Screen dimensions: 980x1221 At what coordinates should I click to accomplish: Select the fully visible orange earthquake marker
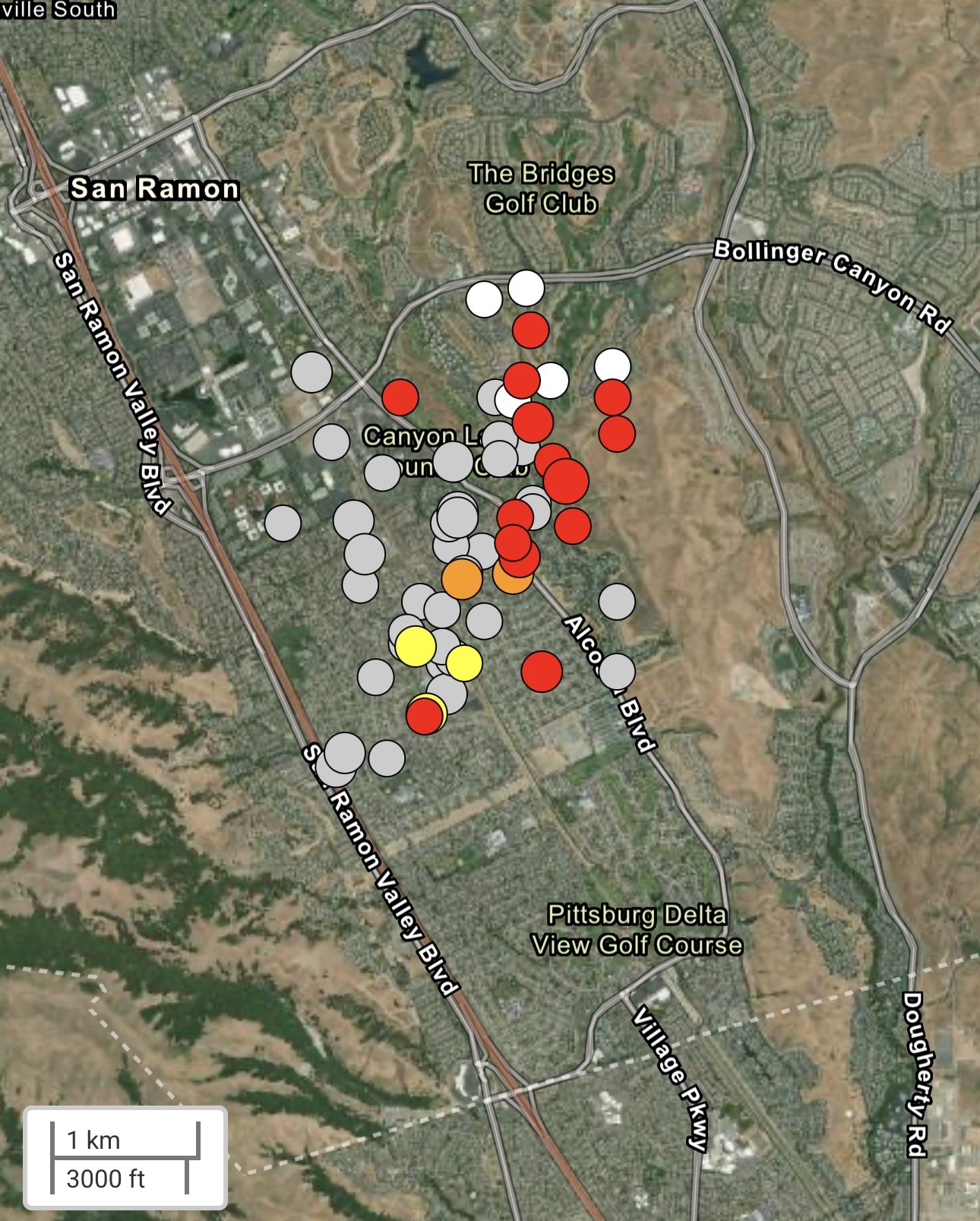[462, 579]
